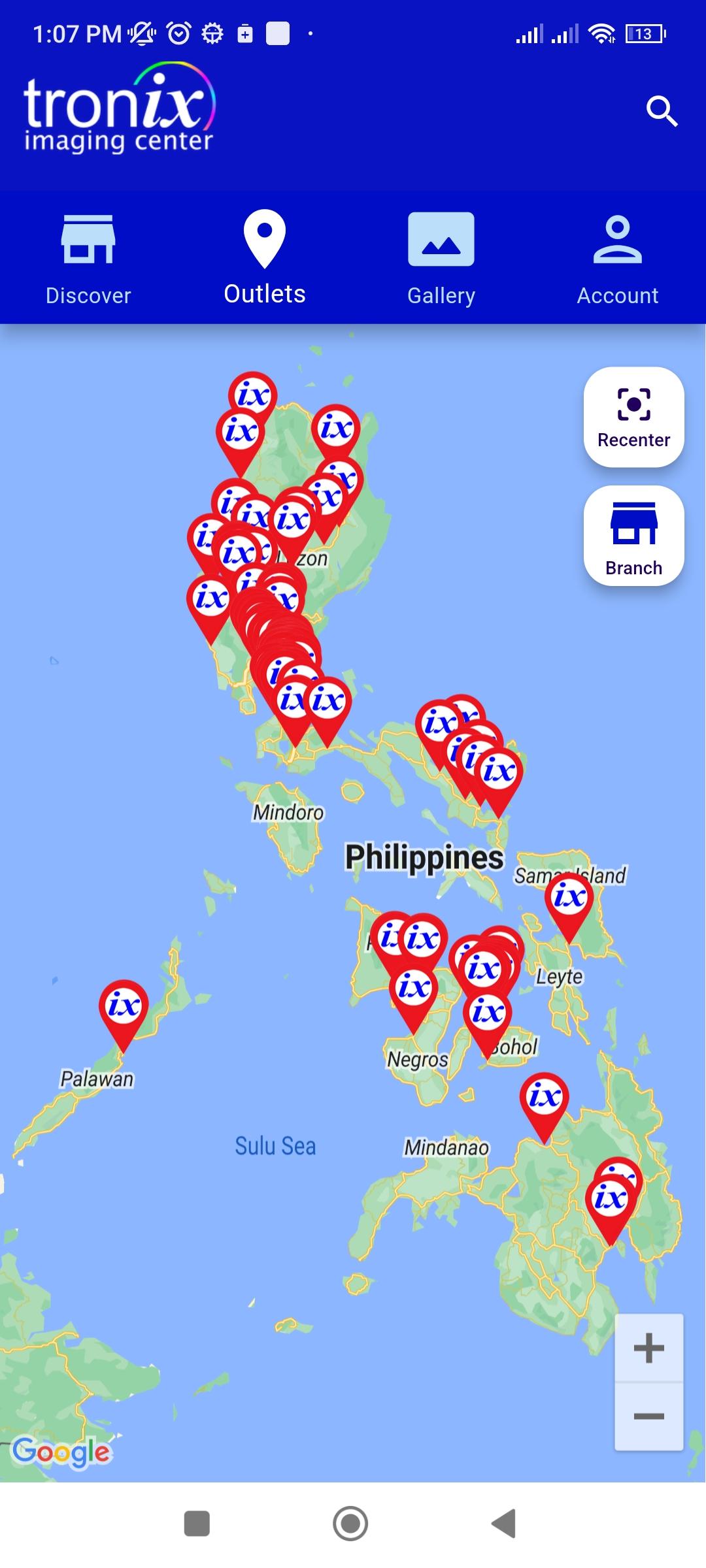Open the Gallery tab
The width and height of the screenshot is (706, 1568).
click(441, 259)
